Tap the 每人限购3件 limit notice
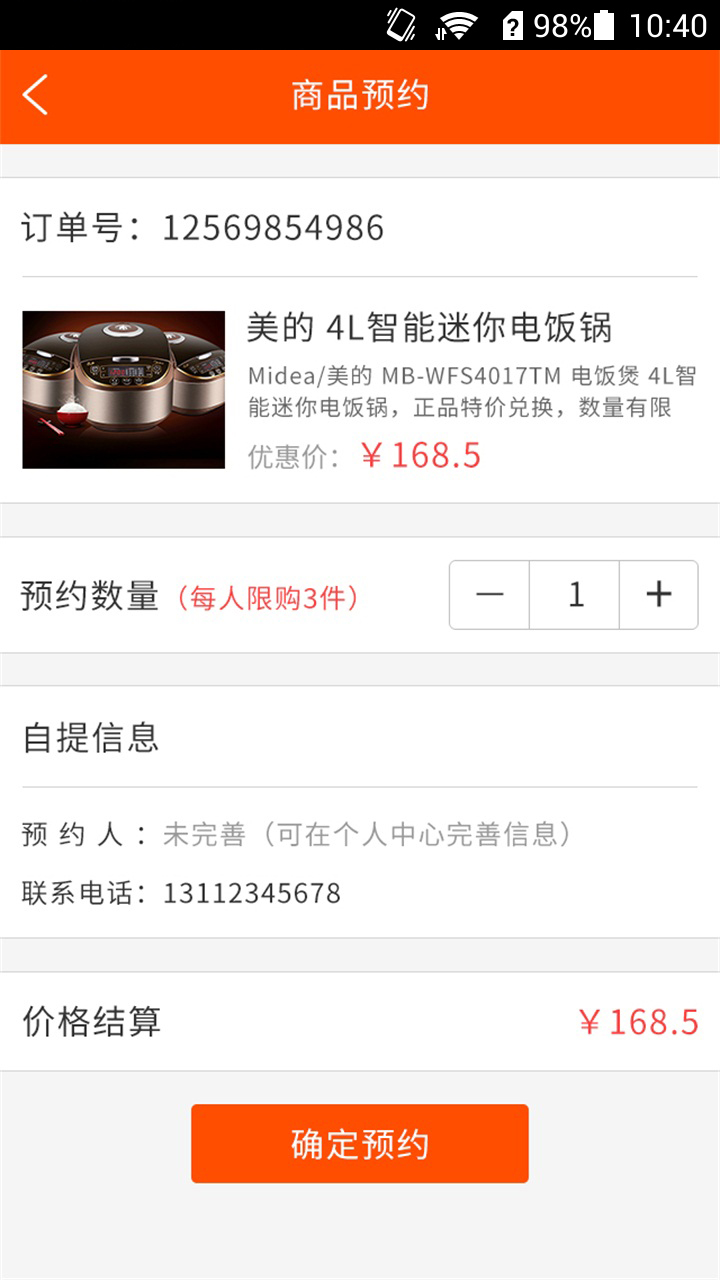This screenshot has height=1280, width=720. pyautogui.click(x=270, y=596)
